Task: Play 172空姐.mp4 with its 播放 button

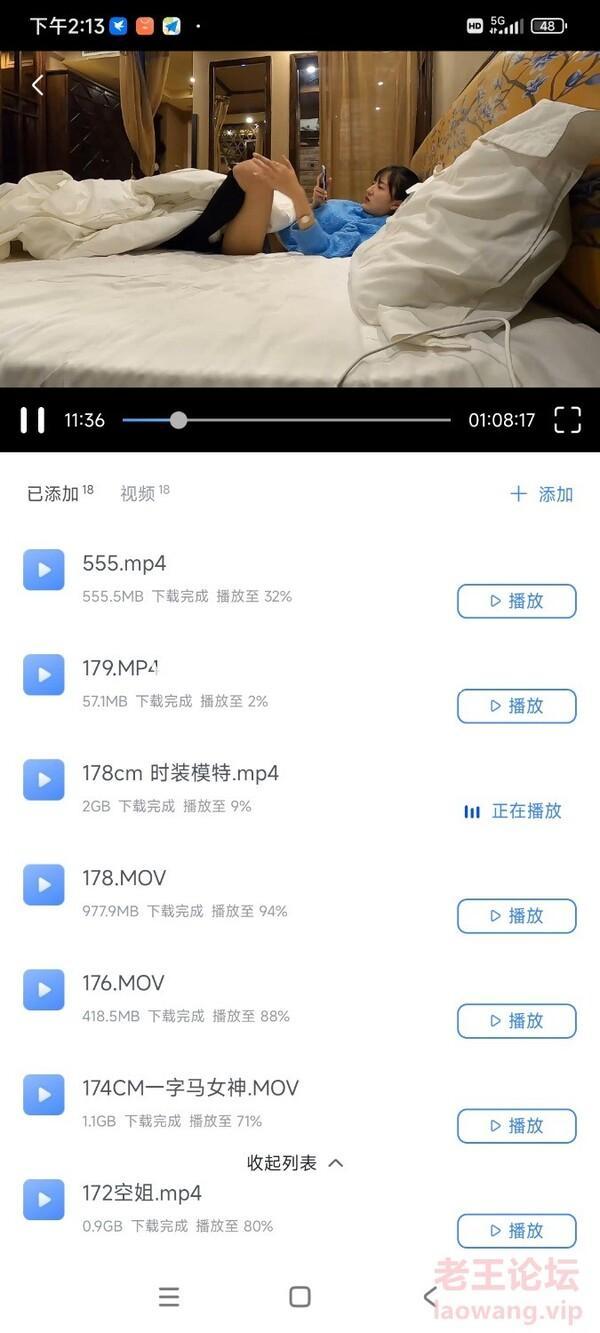Action: pyautogui.click(x=516, y=1231)
